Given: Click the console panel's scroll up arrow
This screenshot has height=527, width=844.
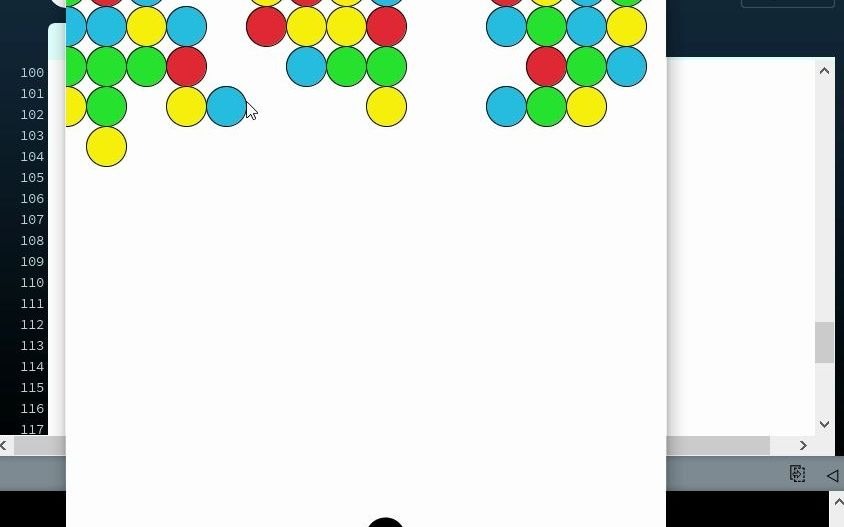Looking at the screenshot, I should point(838,502).
